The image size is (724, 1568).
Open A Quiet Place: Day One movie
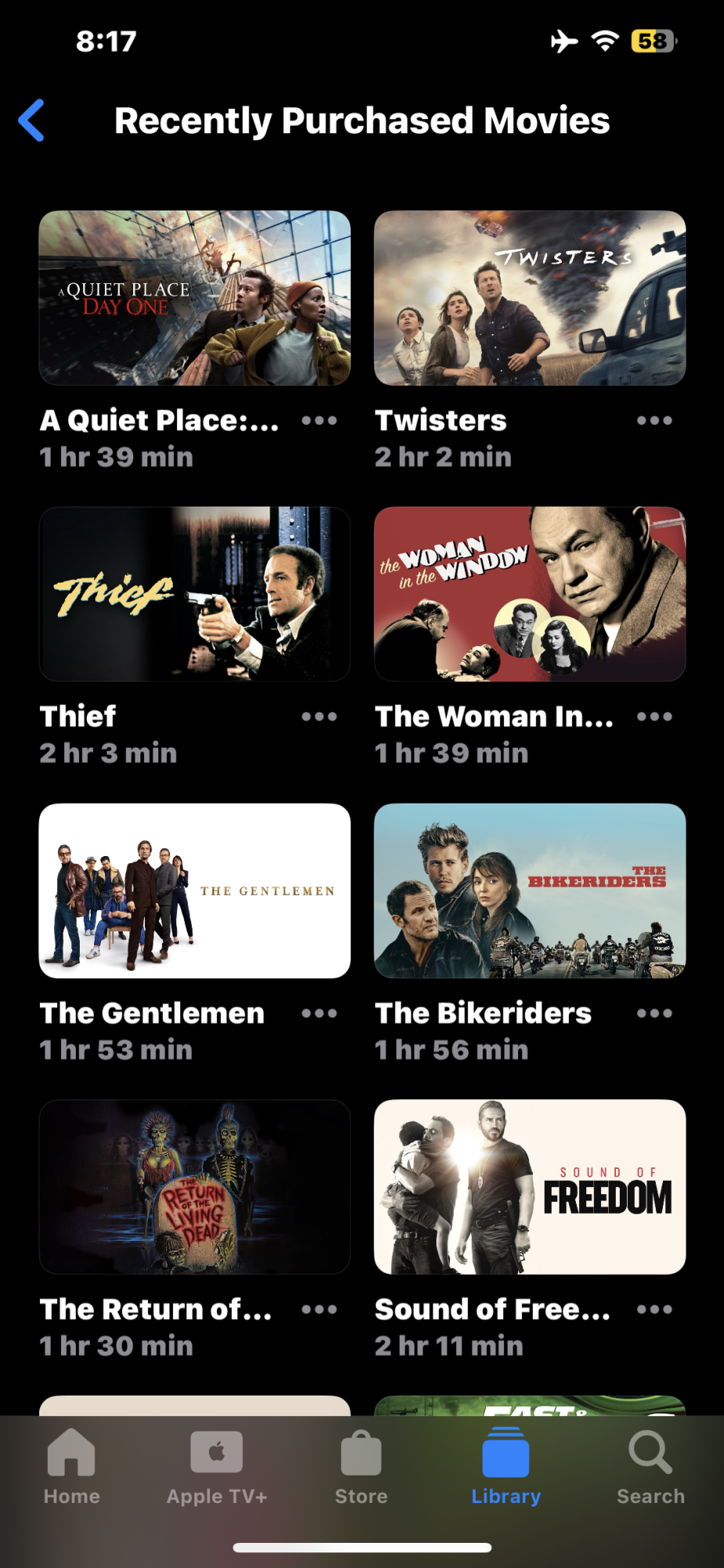[194, 298]
